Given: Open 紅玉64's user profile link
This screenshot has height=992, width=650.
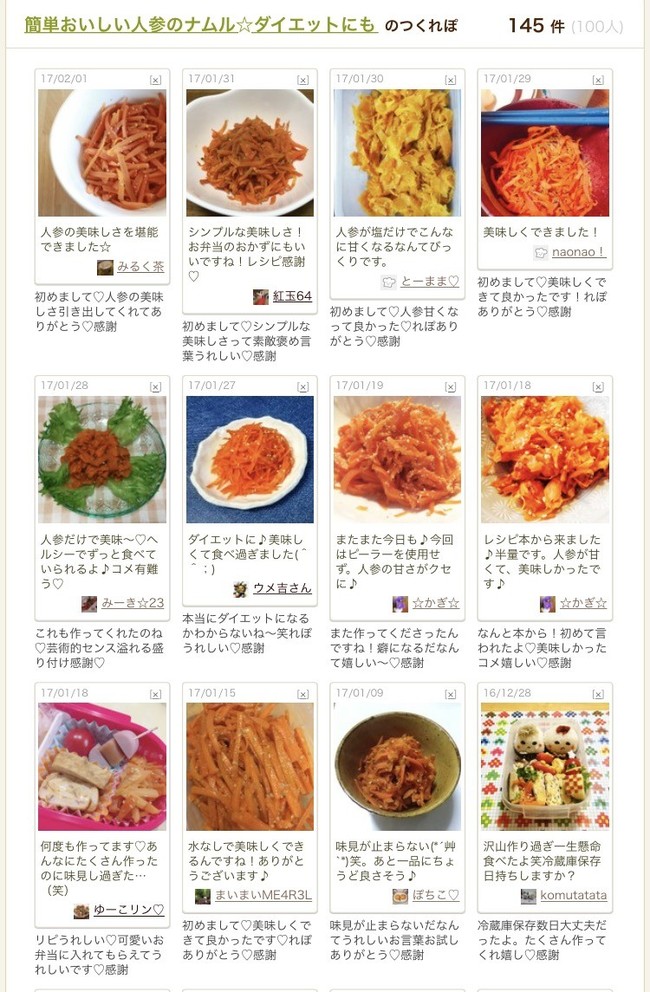Looking at the screenshot, I should (291, 296).
